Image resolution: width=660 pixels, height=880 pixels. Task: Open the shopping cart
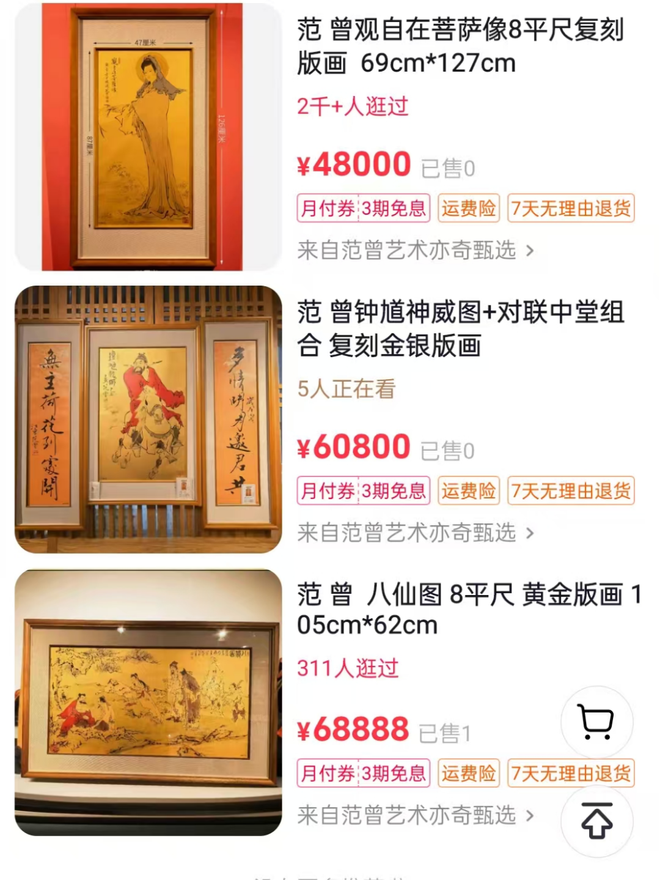click(x=597, y=722)
